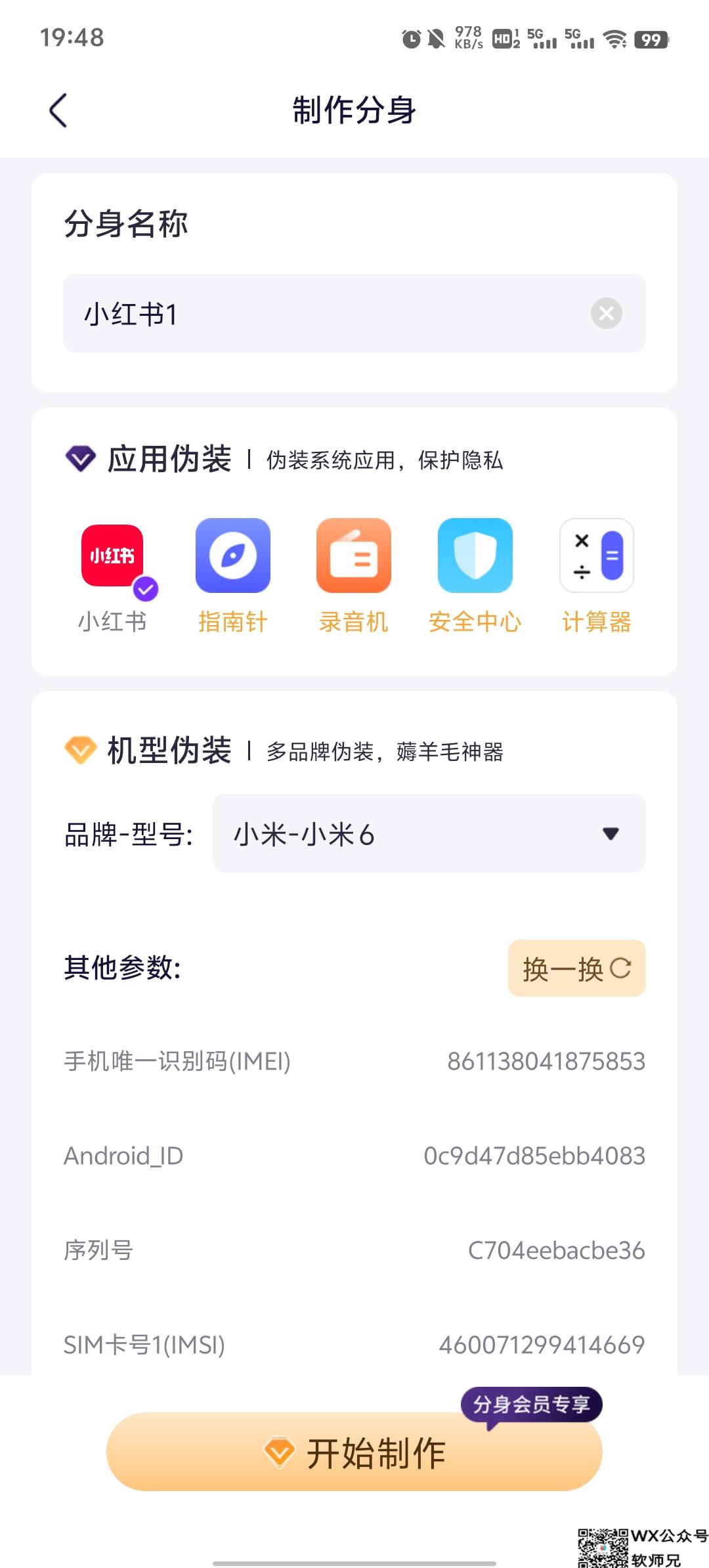Refresh parameters with 换一换
709x1568 pixels.
[x=577, y=968]
